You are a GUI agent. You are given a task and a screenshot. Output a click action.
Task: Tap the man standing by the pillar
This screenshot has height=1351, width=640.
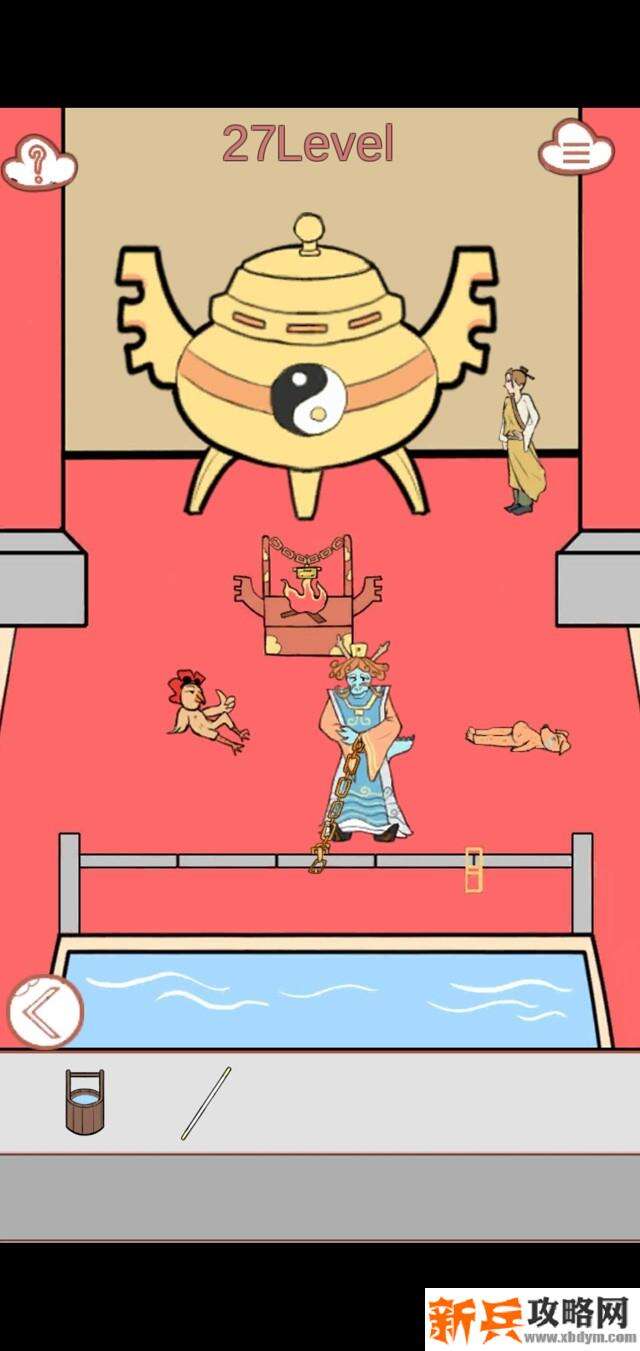point(522,438)
